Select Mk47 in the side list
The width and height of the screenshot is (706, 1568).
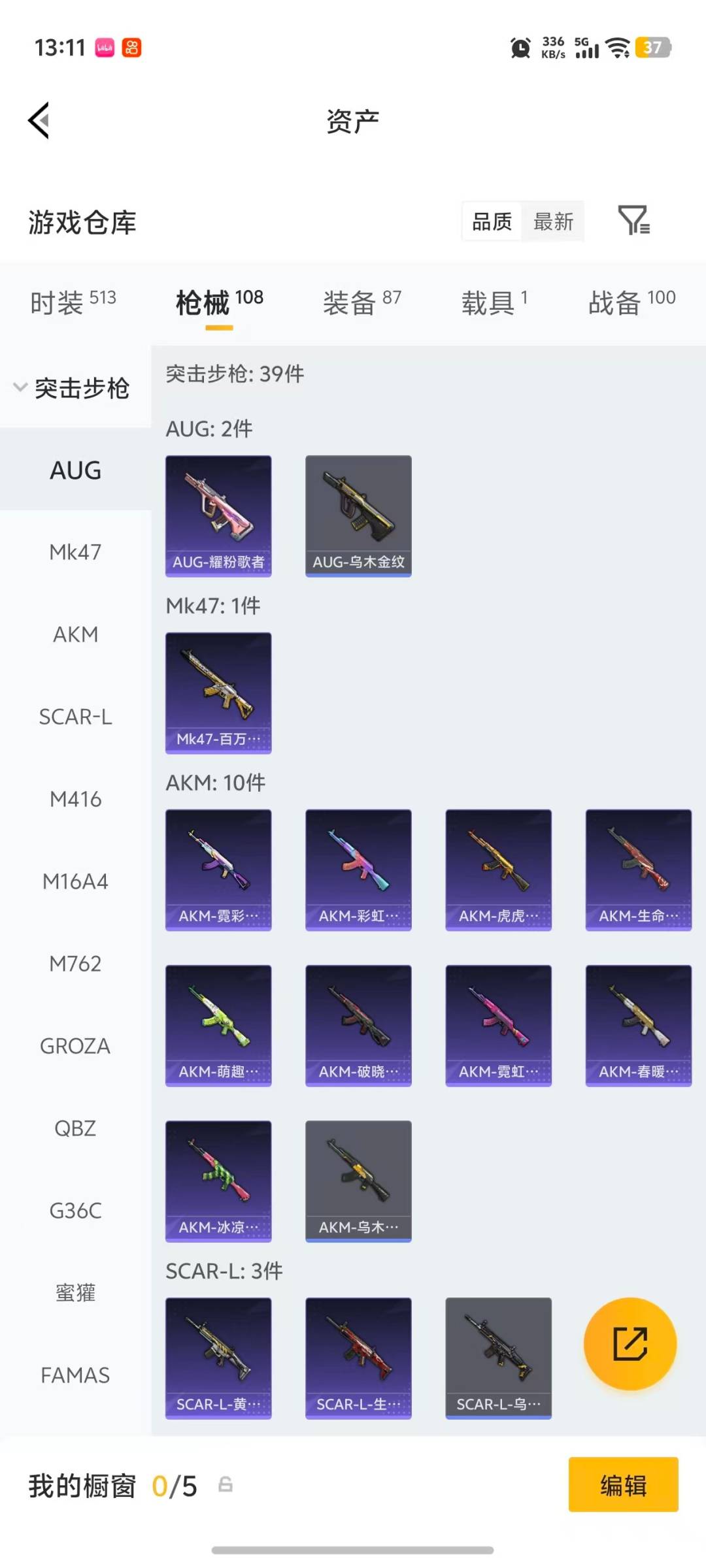click(75, 552)
